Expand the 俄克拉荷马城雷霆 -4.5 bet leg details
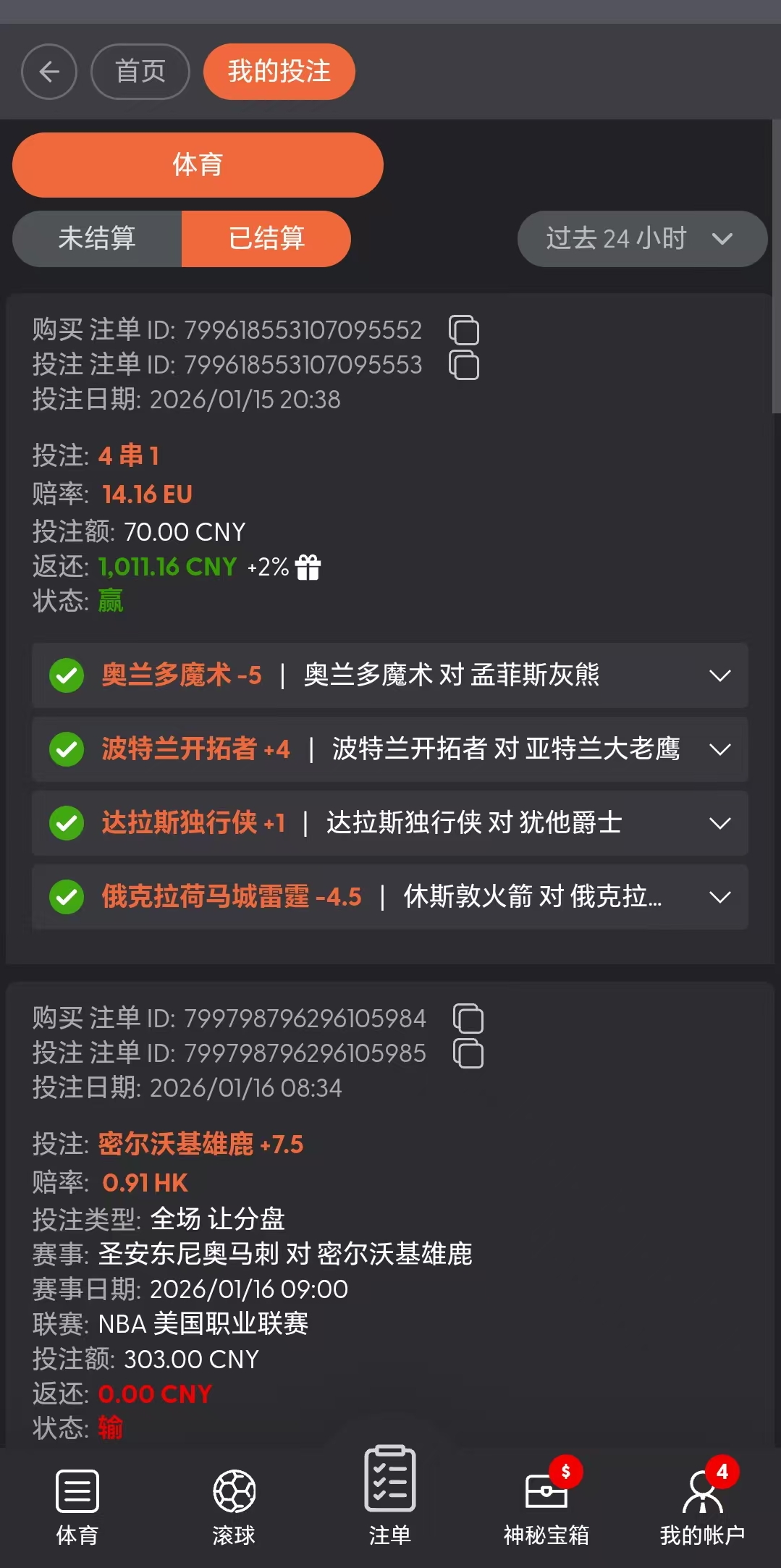The width and height of the screenshot is (781, 1568). click(x=719, y=897)
